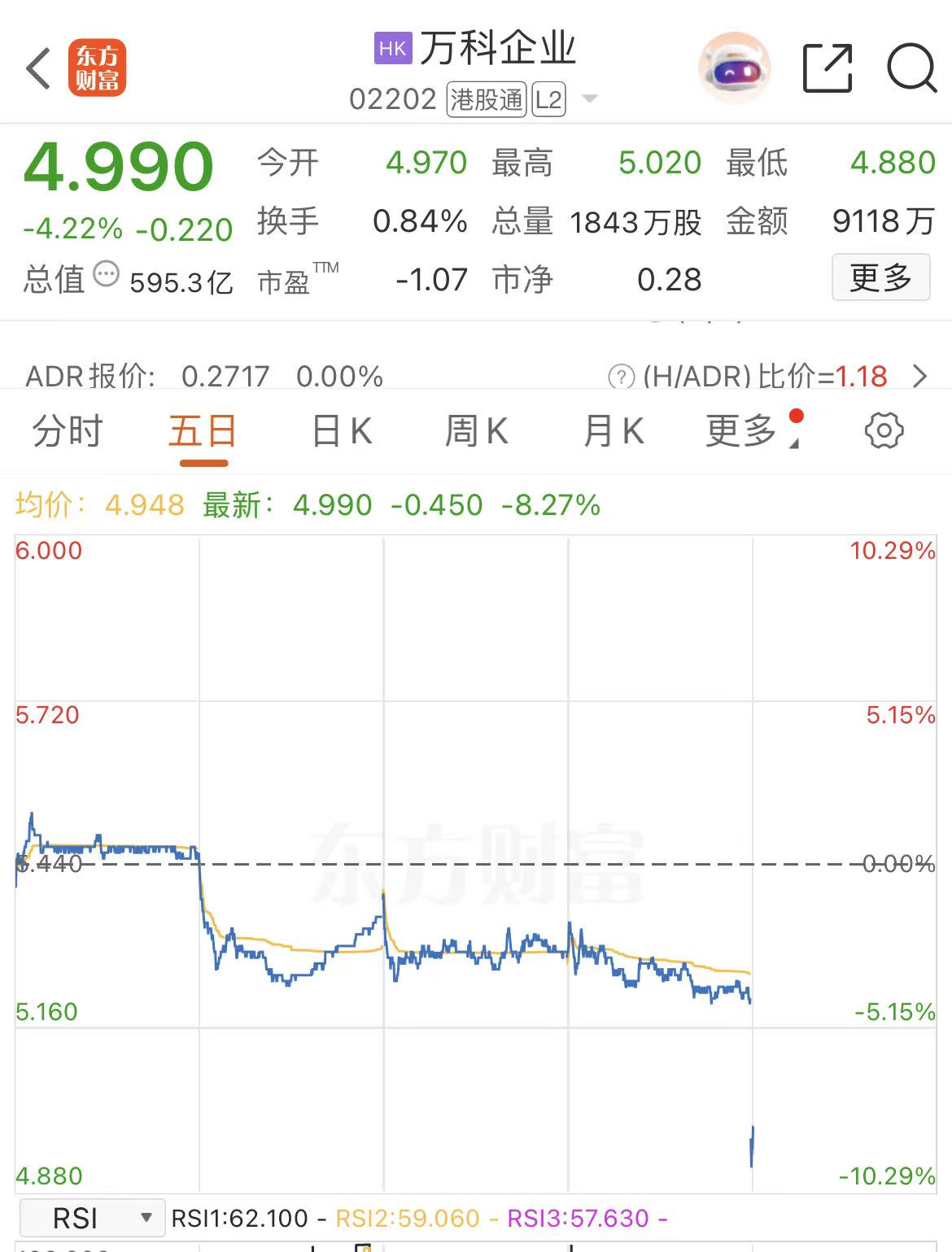Open the 周K chart tab

click(x=477, y=431)
